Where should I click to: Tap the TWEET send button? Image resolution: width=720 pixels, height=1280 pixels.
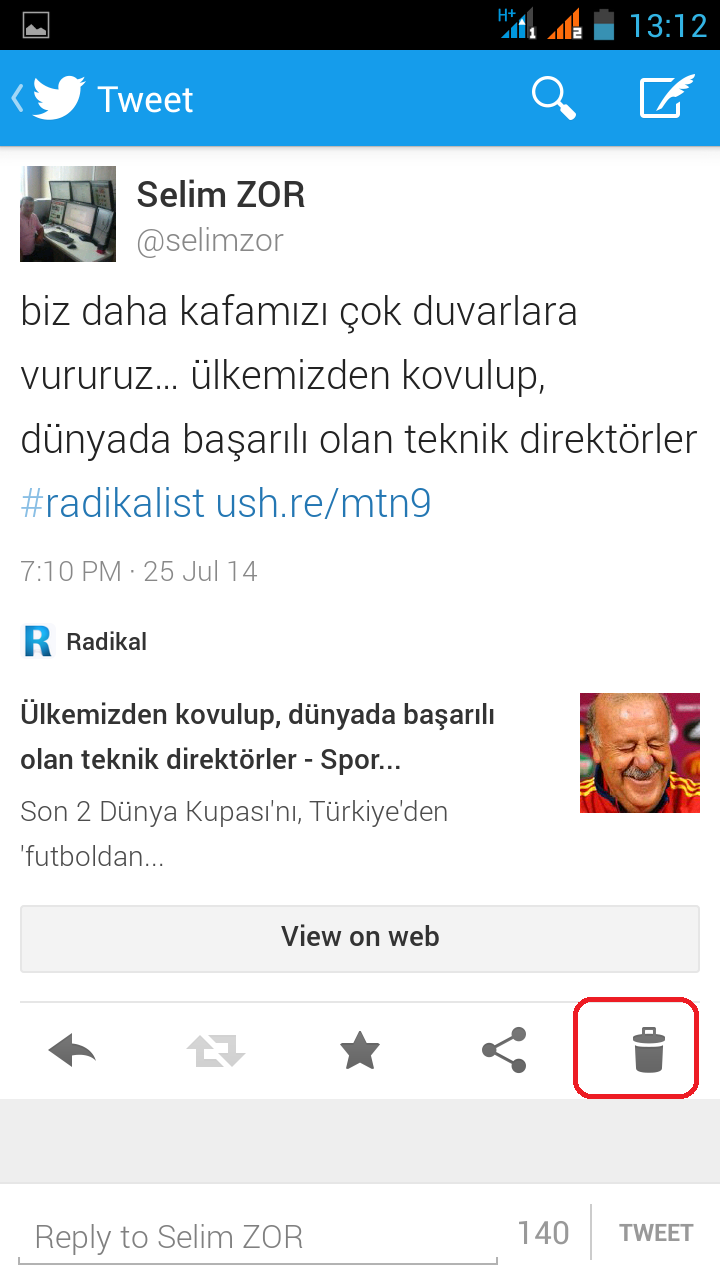[x=656, y=1233]
